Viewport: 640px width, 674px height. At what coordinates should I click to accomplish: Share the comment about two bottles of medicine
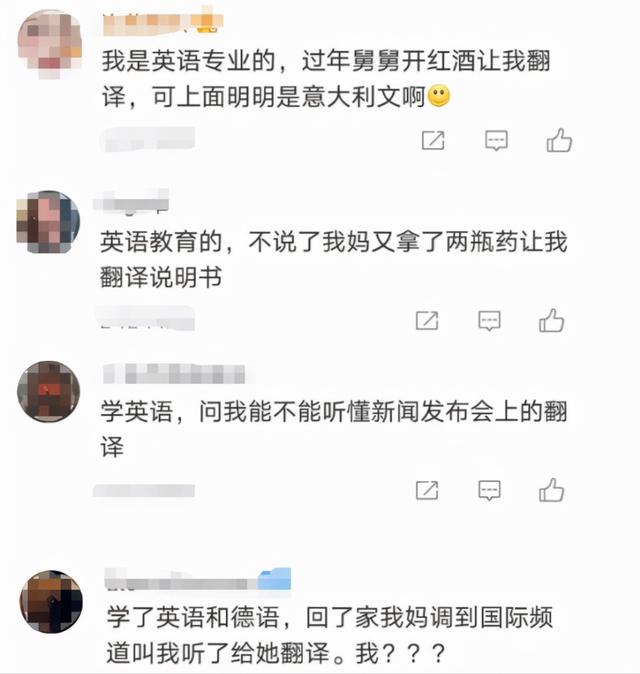(427, 320)
